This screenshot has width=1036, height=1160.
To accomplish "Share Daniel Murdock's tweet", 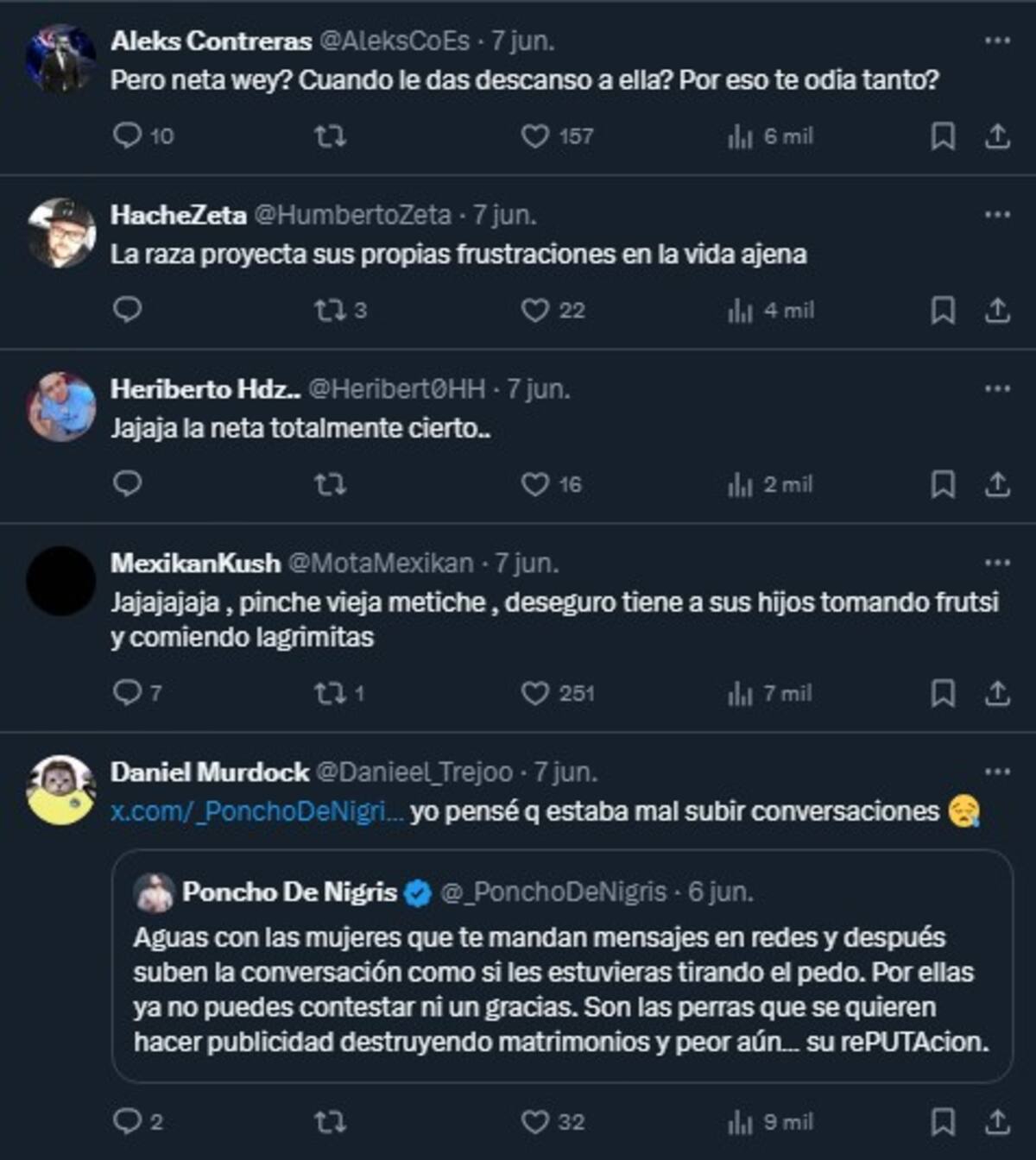I will pyautogui.click(x=1000, y=1122).
